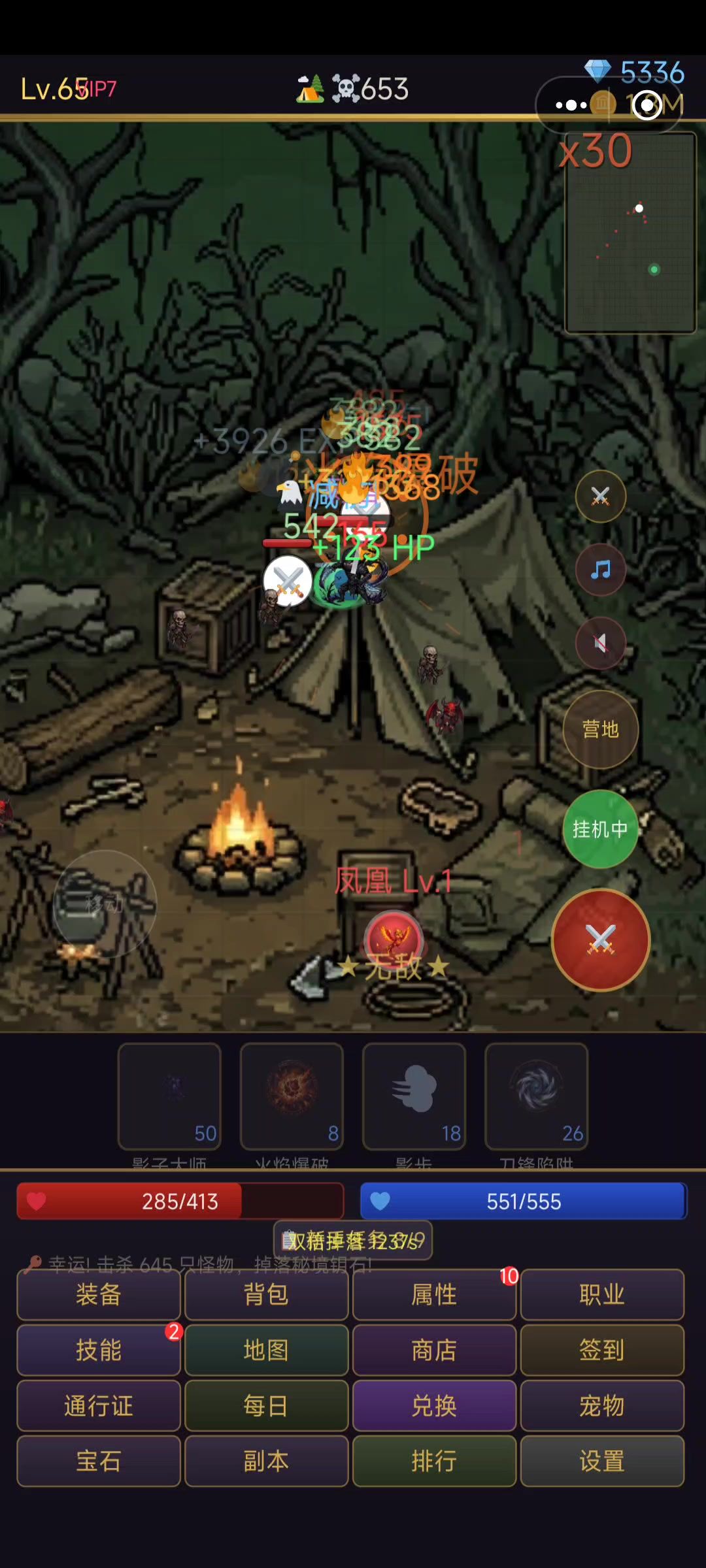Open the 设置 settings
The image size is (706, 1568).
click(x=602, y=1461)
